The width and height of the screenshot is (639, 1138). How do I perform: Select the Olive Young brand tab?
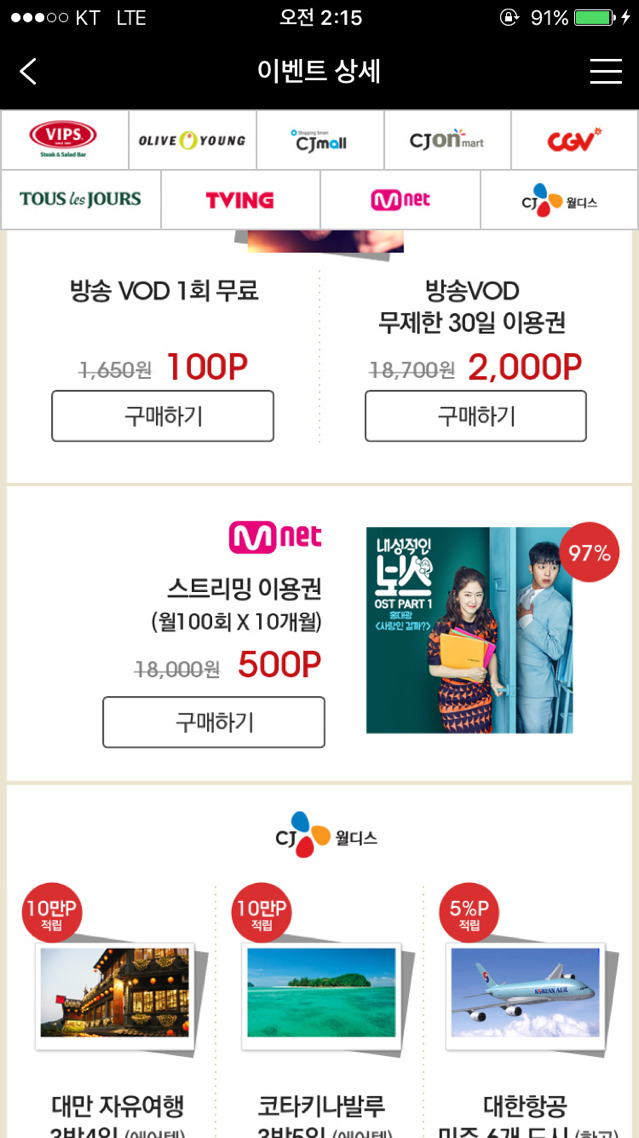[192, 140]
